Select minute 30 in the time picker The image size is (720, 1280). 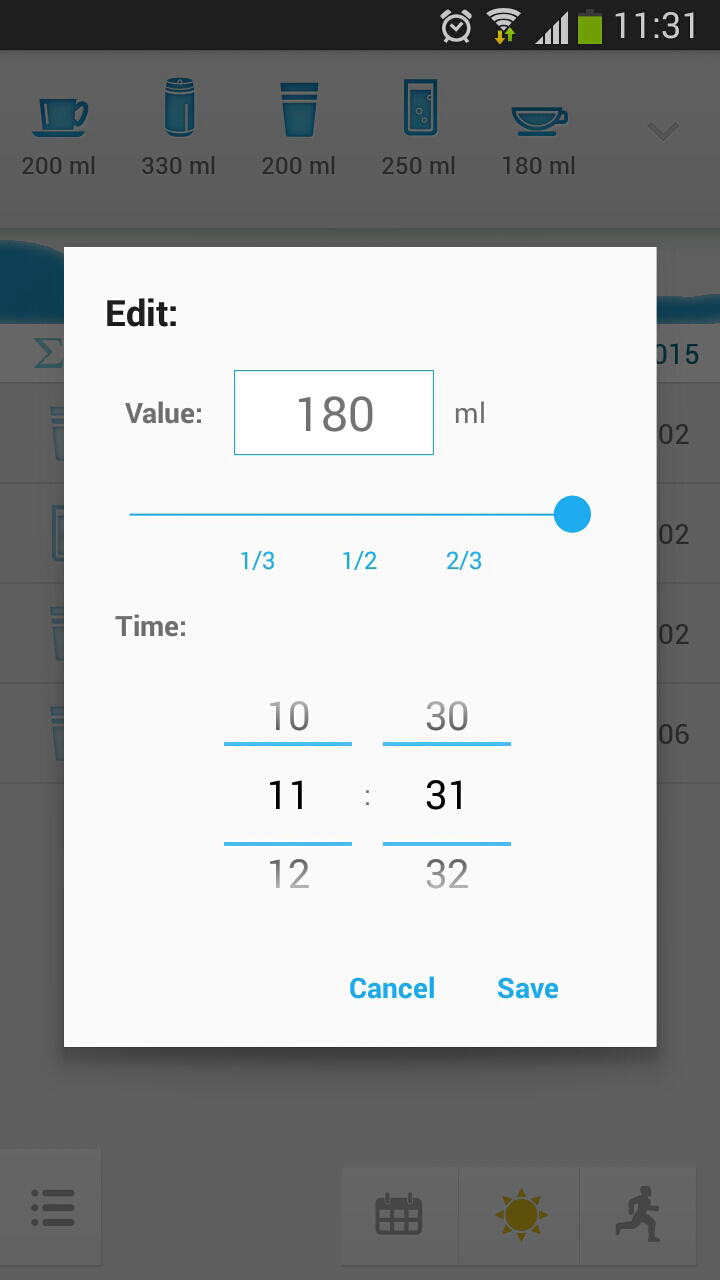[446, 715]
